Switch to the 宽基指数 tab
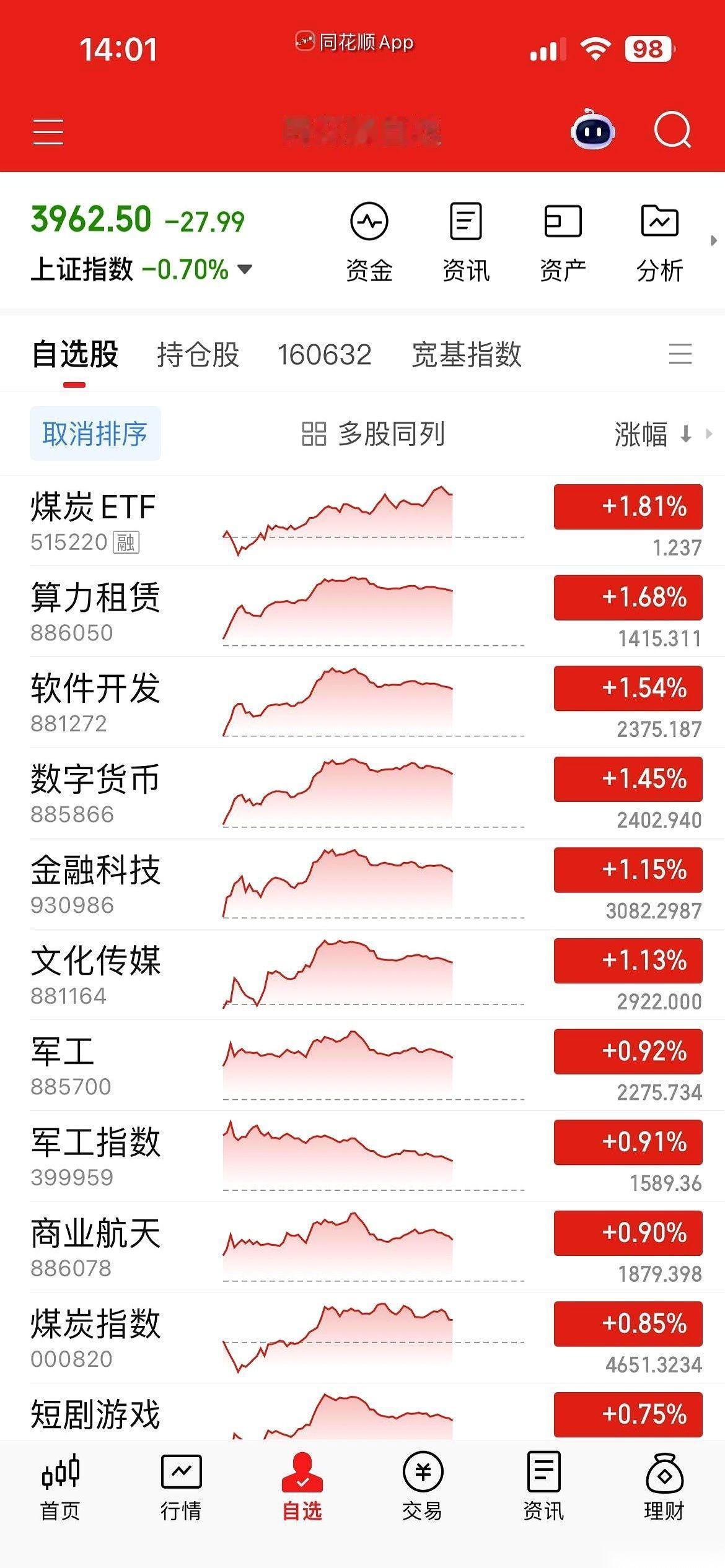Image resolution: width=725 pixels, height=1568 pixels. pos(466,353)
